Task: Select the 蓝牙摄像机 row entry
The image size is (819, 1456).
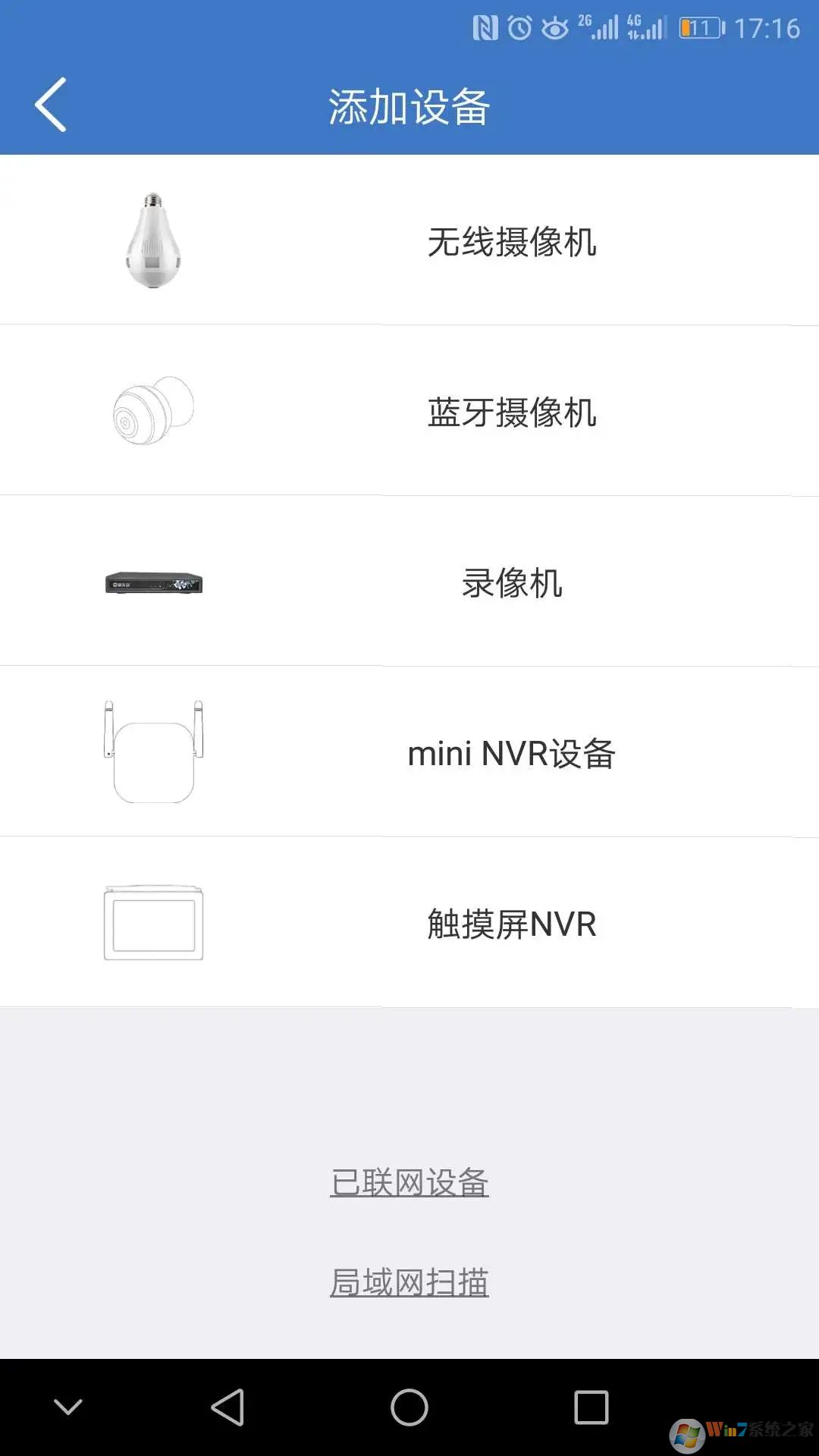Action: tap(513, 412)
